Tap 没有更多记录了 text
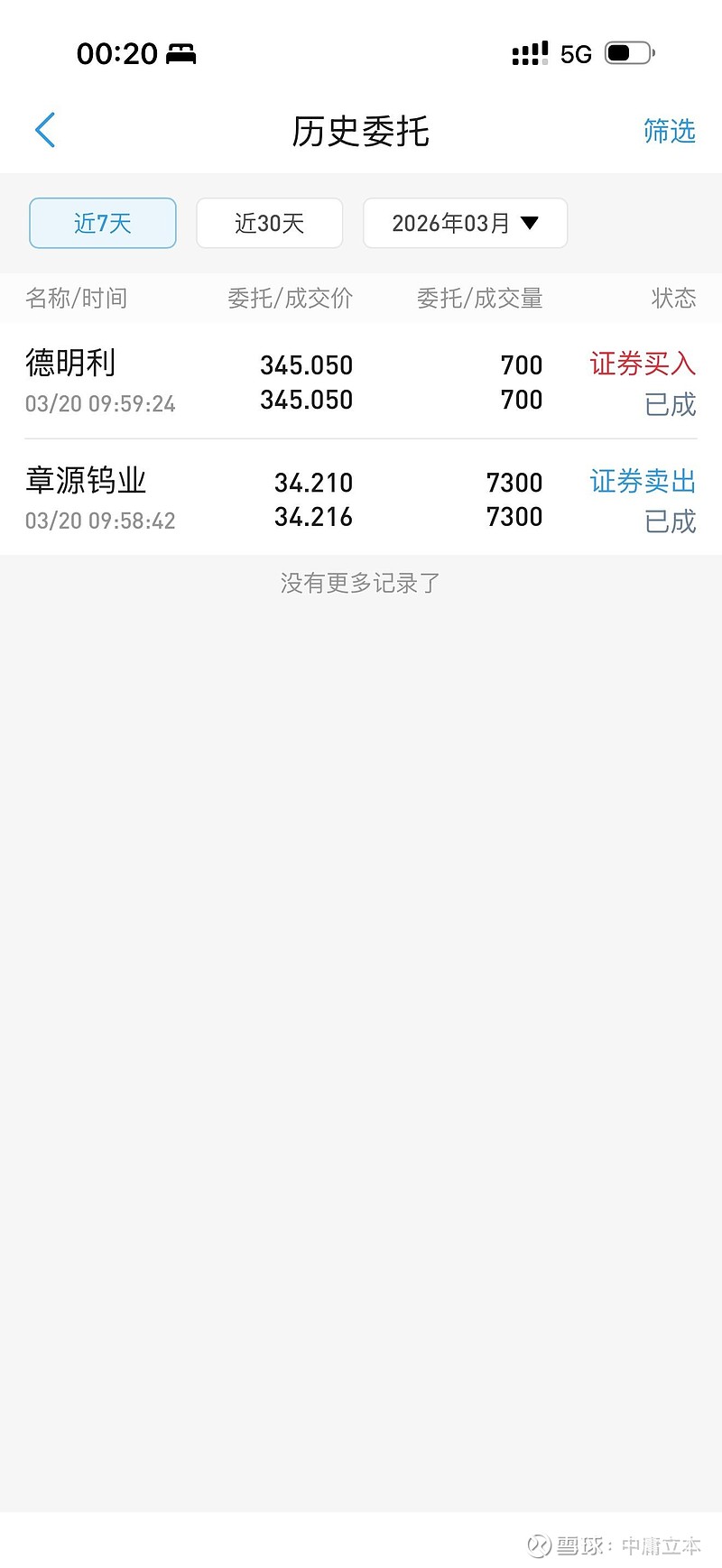 click(360, 584)
